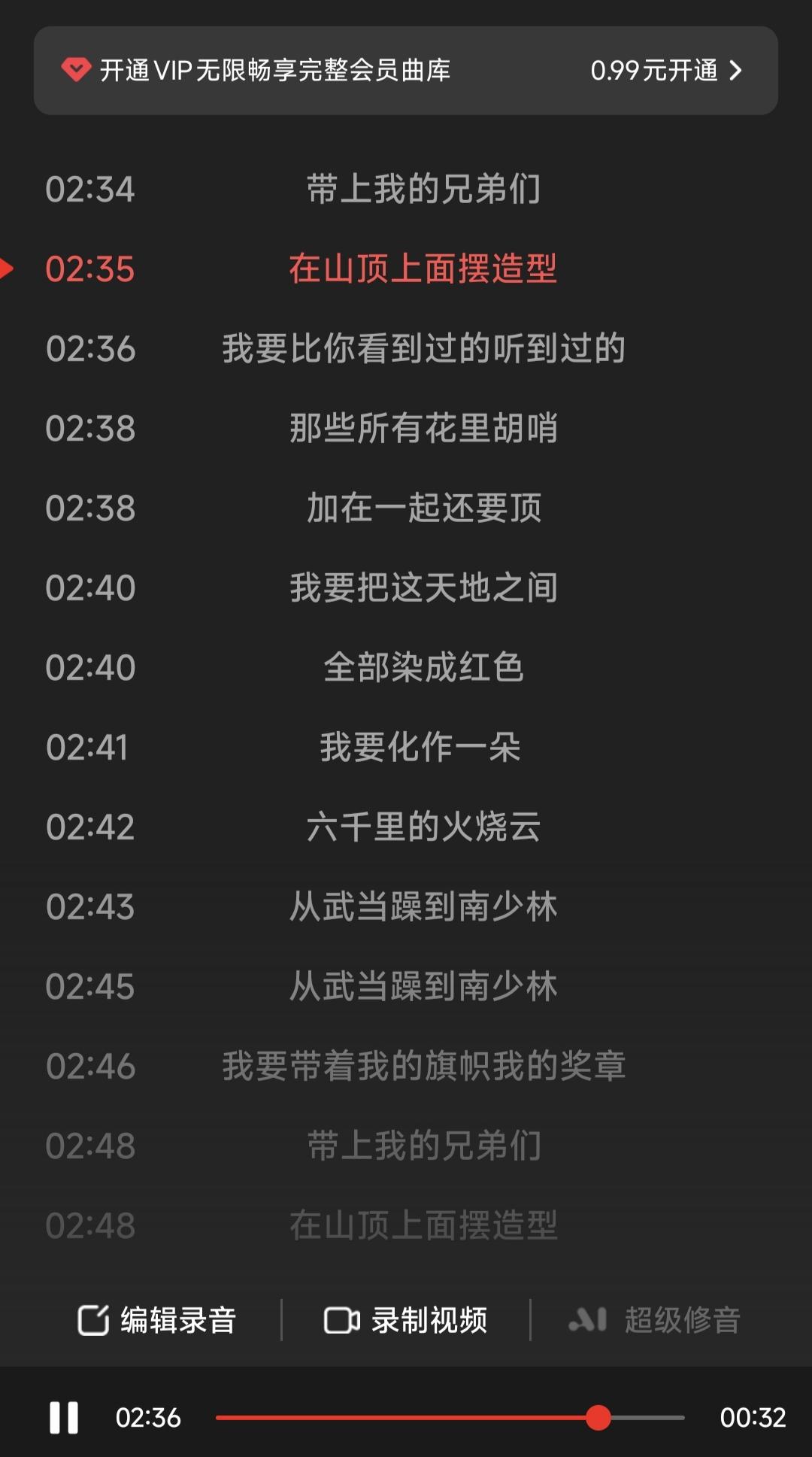Image resolution: width=812 pixels, height=1457 pixels.
Task: Select lyric line 全部染成红色
Action: [x=423, y=667]
